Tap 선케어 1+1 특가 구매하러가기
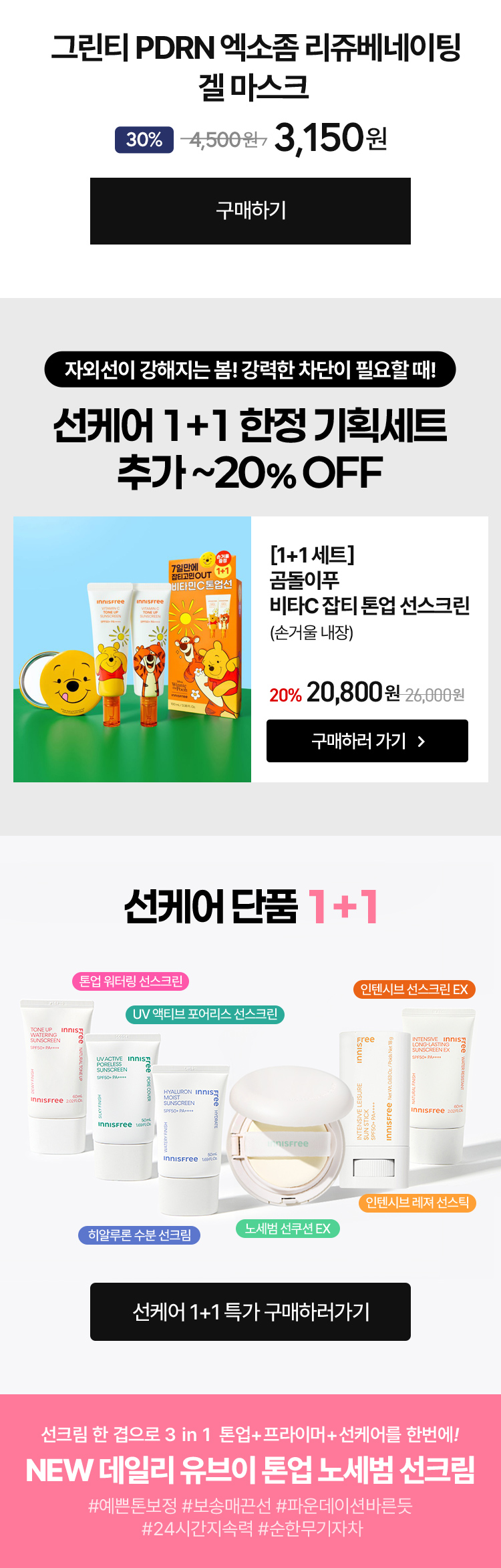This screenshot has width=501, height=1568. tap(250, 1311)
